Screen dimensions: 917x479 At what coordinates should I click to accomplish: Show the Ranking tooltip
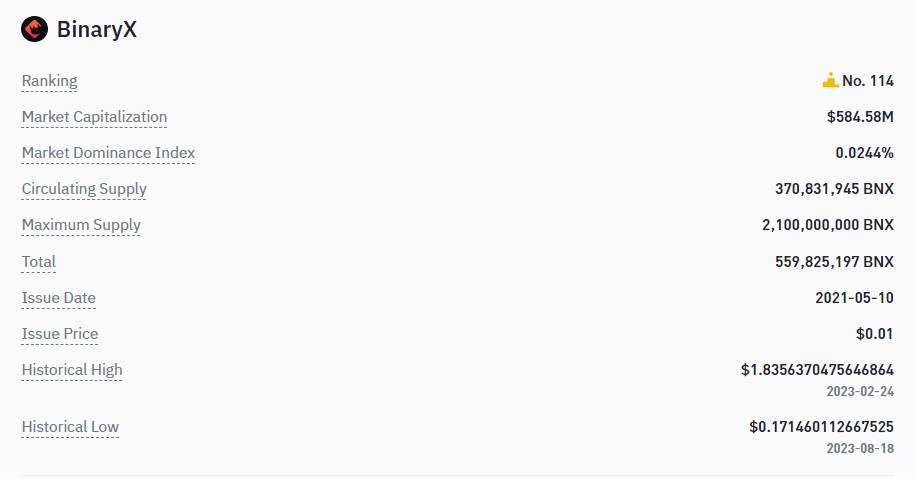[49, 81]
